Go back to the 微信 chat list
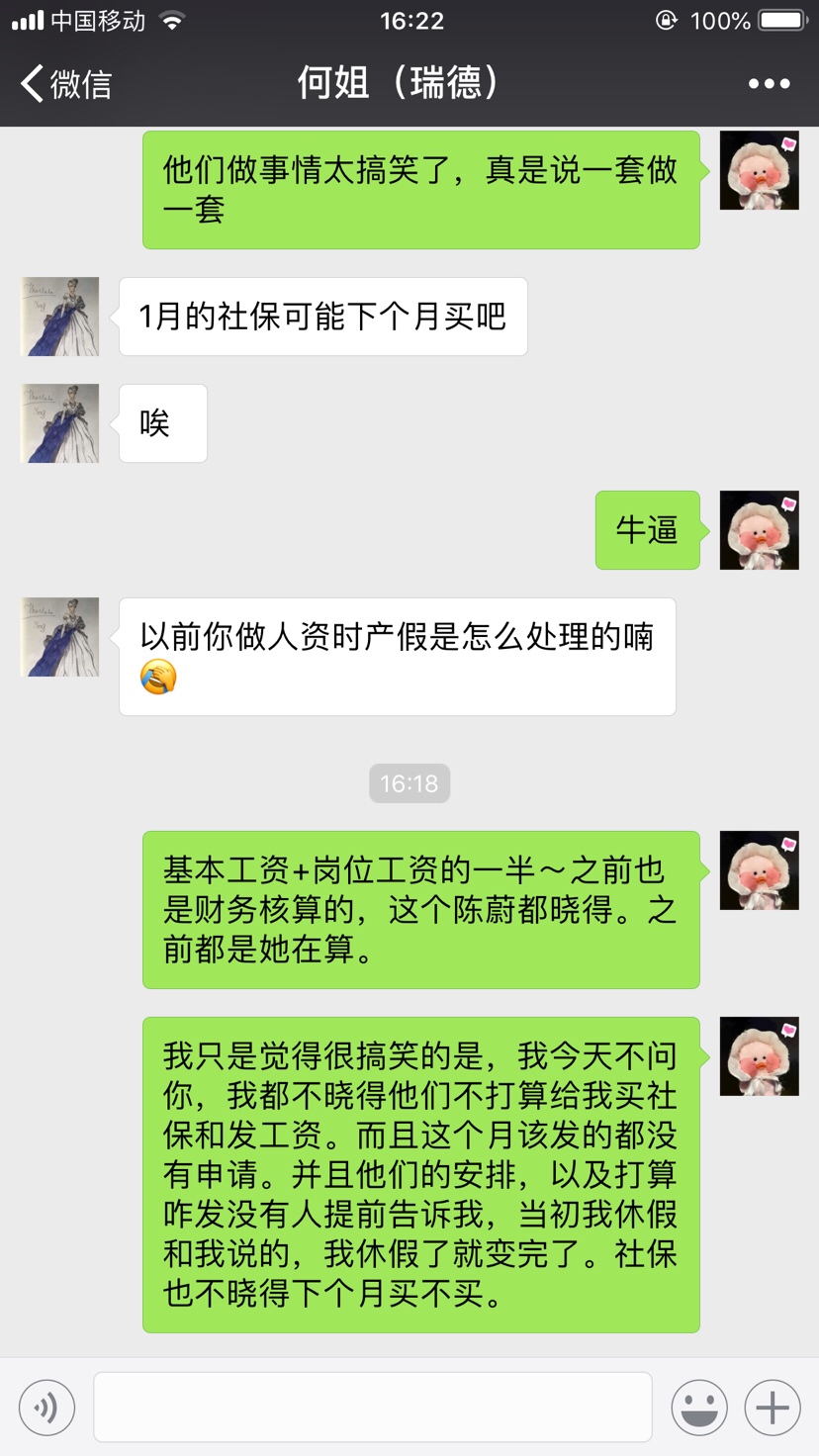The width and height of the screenshot is (819, 1456). click(x=65, y=84)
